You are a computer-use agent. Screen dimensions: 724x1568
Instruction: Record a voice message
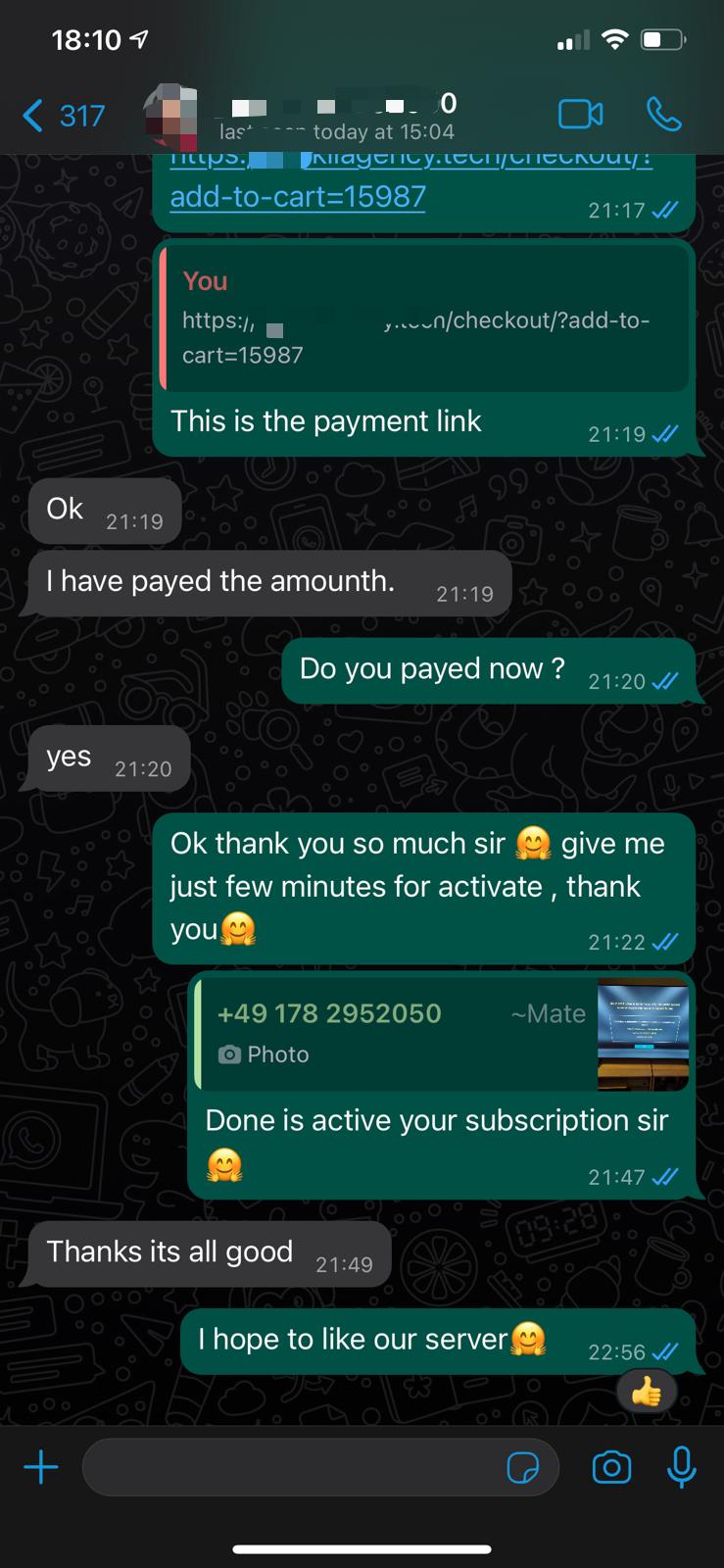681,1467
